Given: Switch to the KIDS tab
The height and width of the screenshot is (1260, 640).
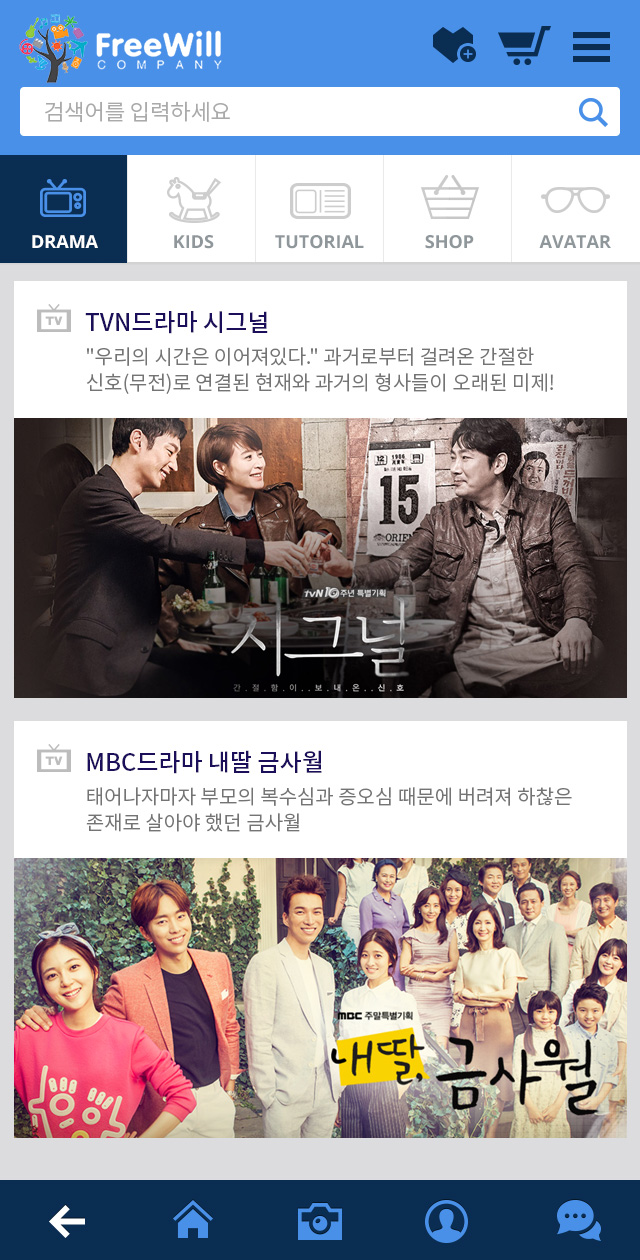Looking at the screenshot, I should pos(192,209).
